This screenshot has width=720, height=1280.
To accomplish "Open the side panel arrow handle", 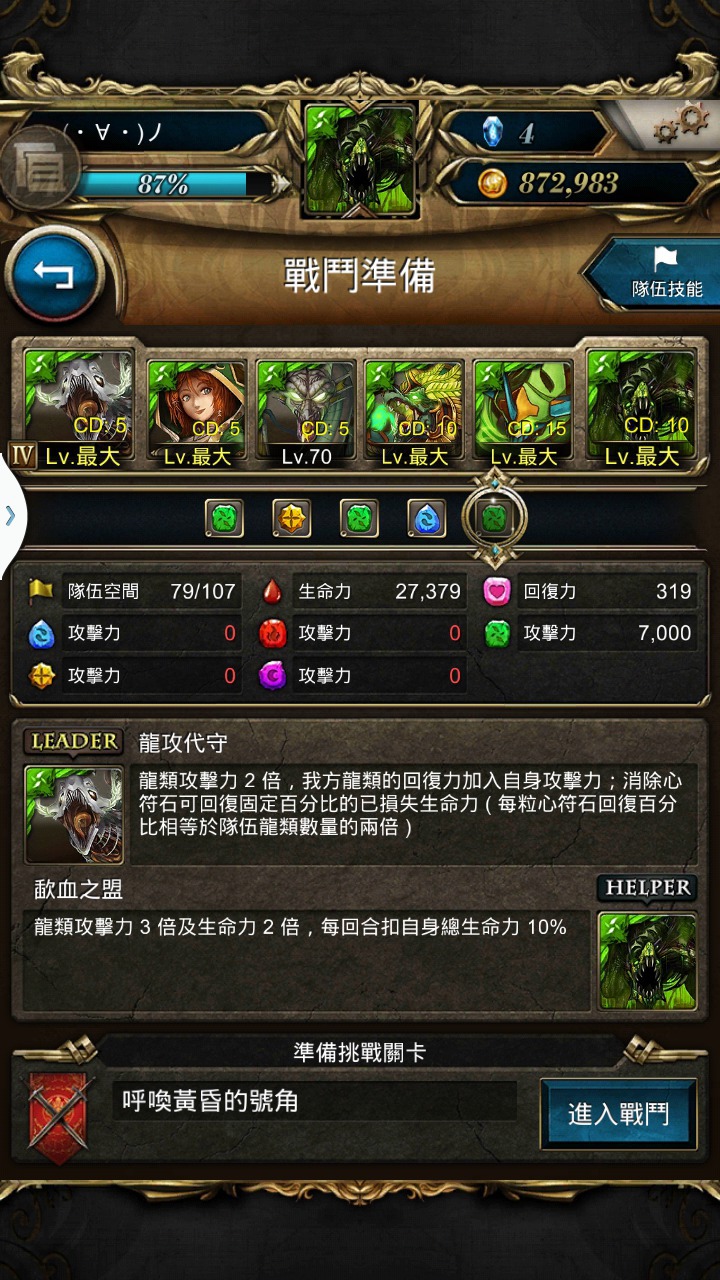I will pos(10,516).
